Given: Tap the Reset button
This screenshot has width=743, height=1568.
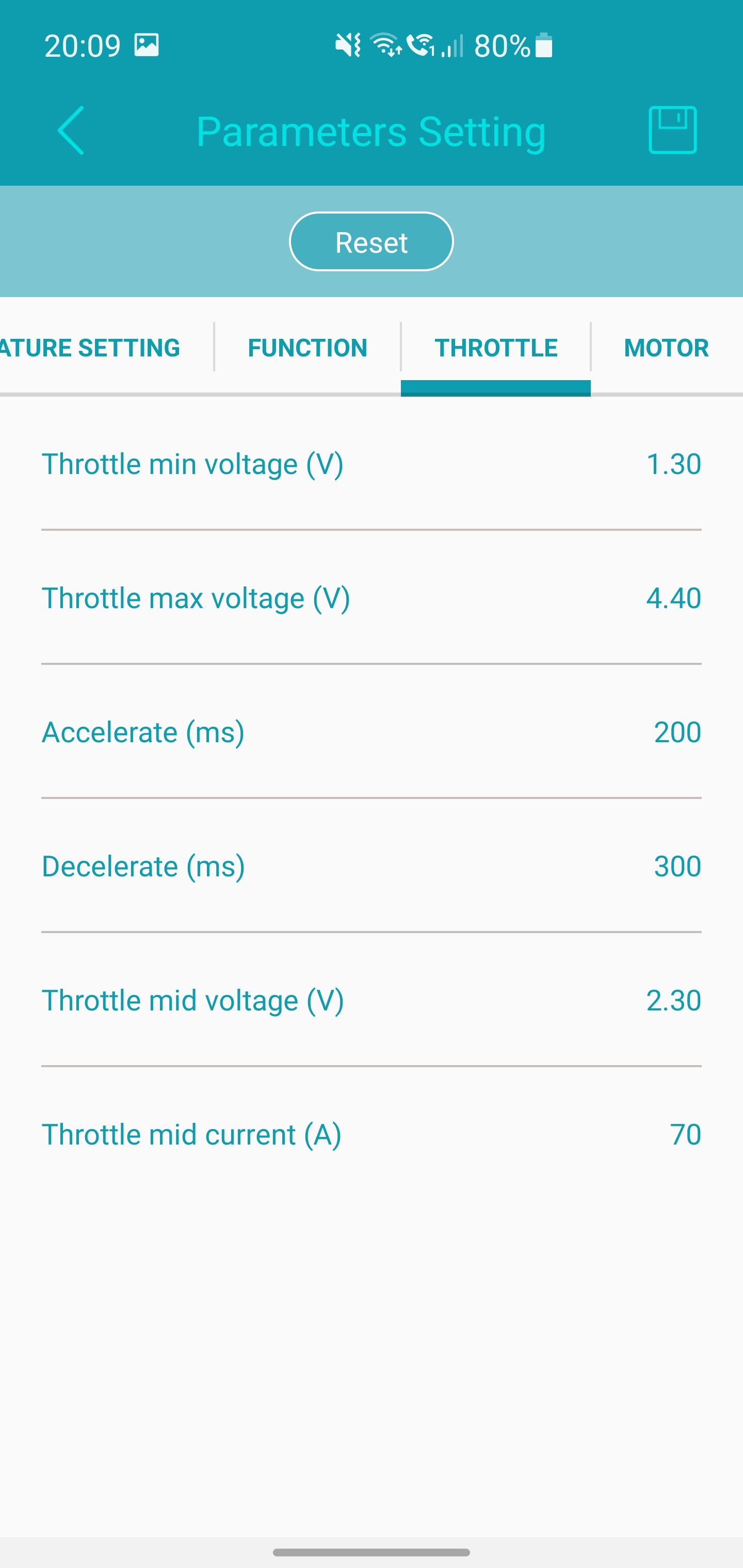Looking at the screenshot, I should (371, 242).
